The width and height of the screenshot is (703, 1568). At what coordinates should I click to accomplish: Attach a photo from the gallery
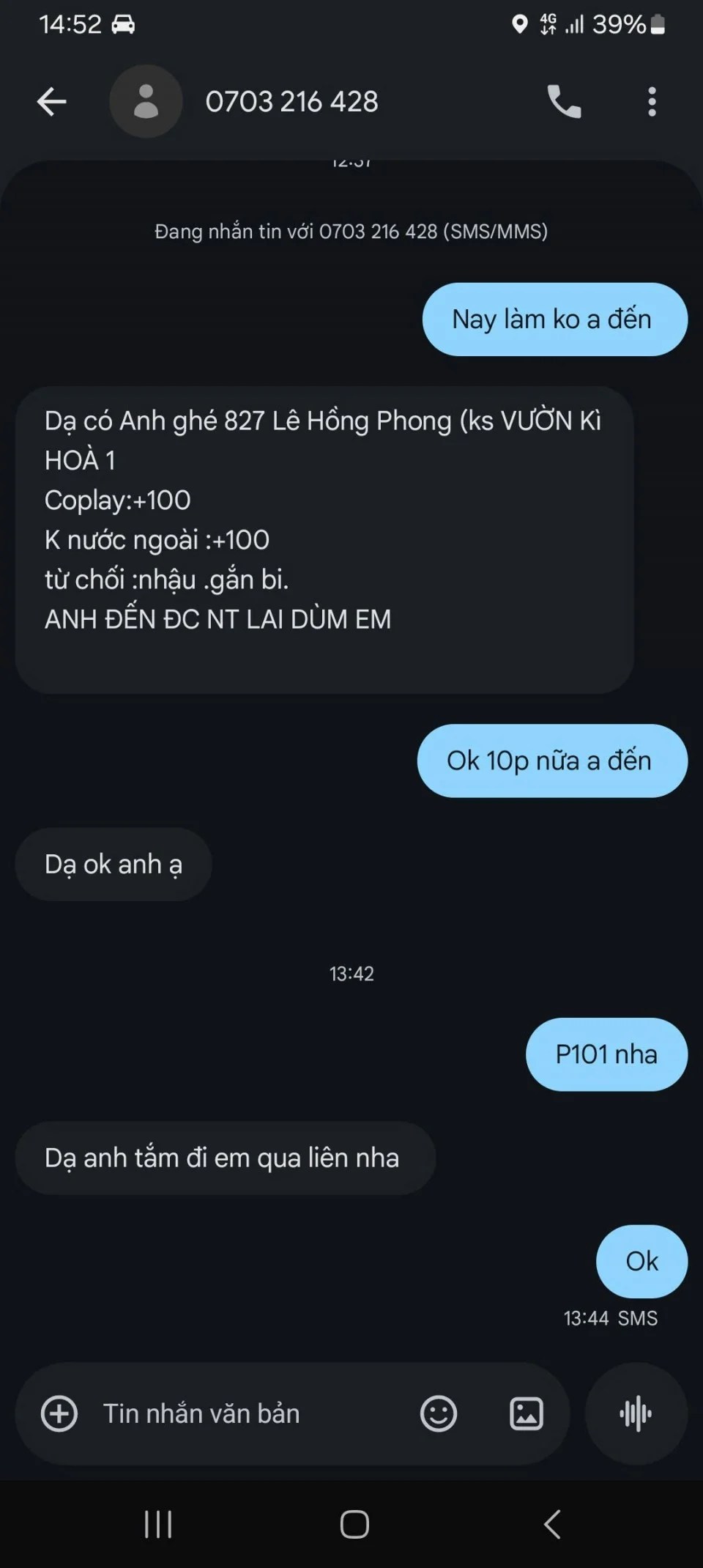click(527, 1413)
